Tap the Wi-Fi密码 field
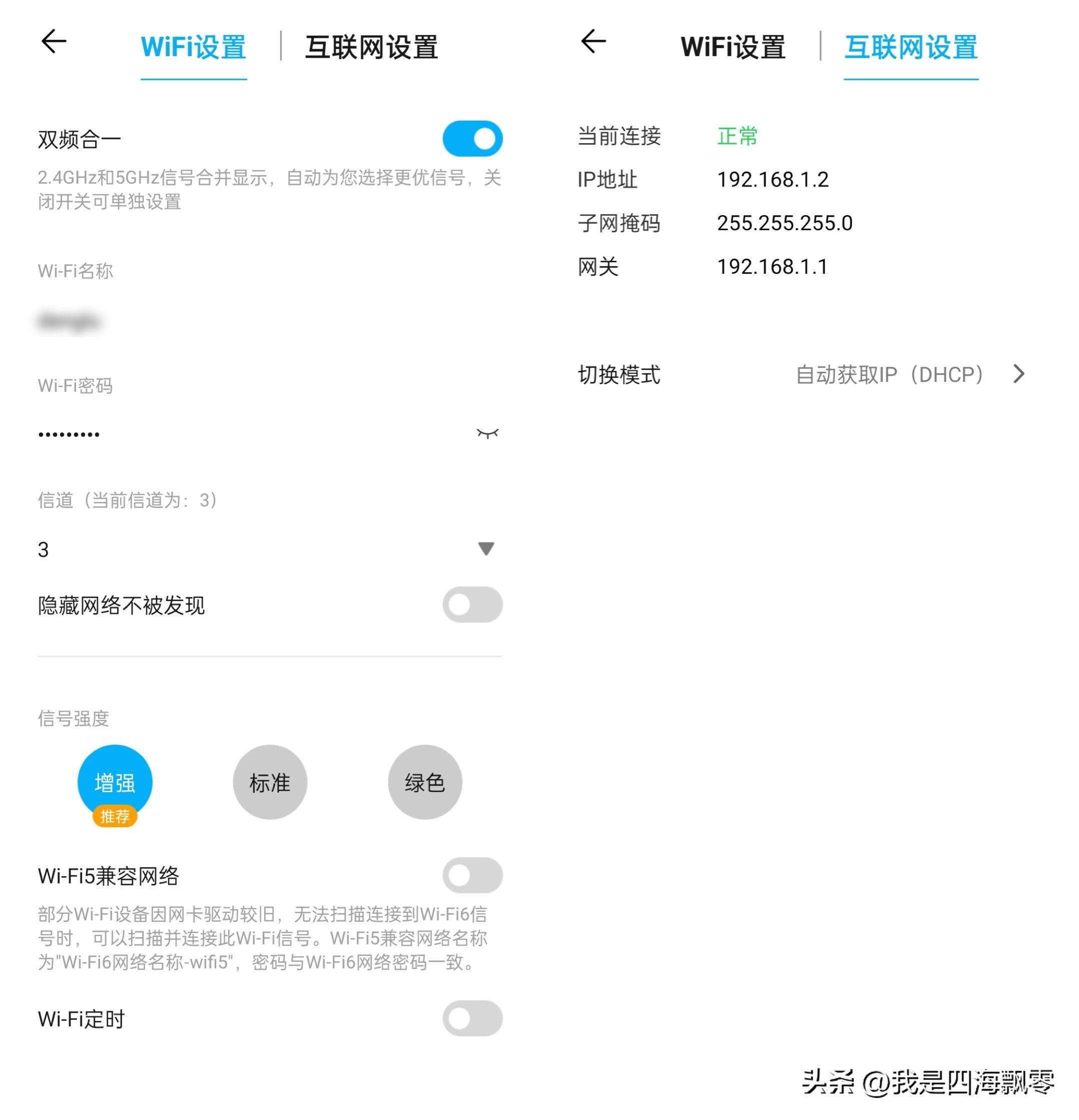This screenshot has height=1120, width=1079. [229, 434]
